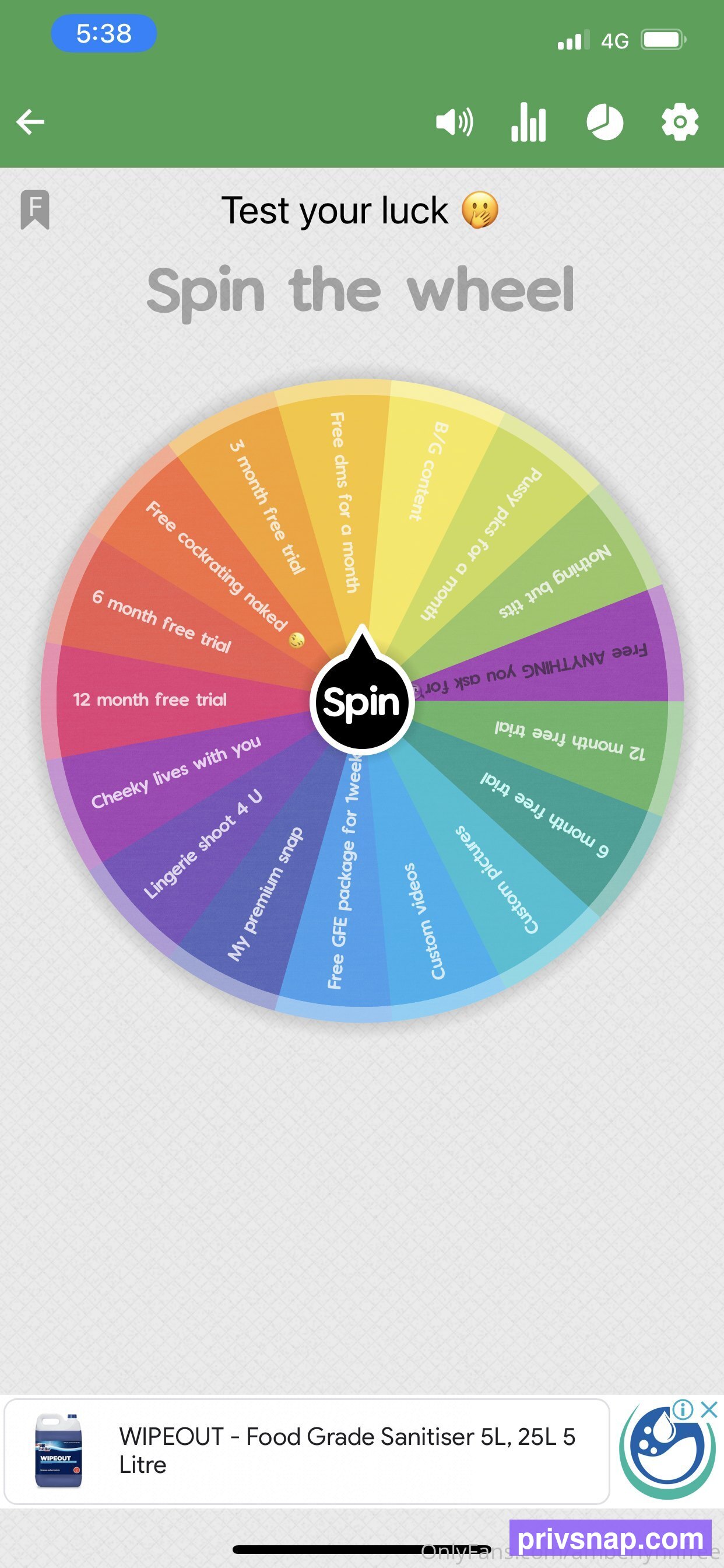The width and height of the screenshot is (724, 1568).
Task: Open the WIPEOUT sanitiser ad banner
Action: (x=307, y=1451)
